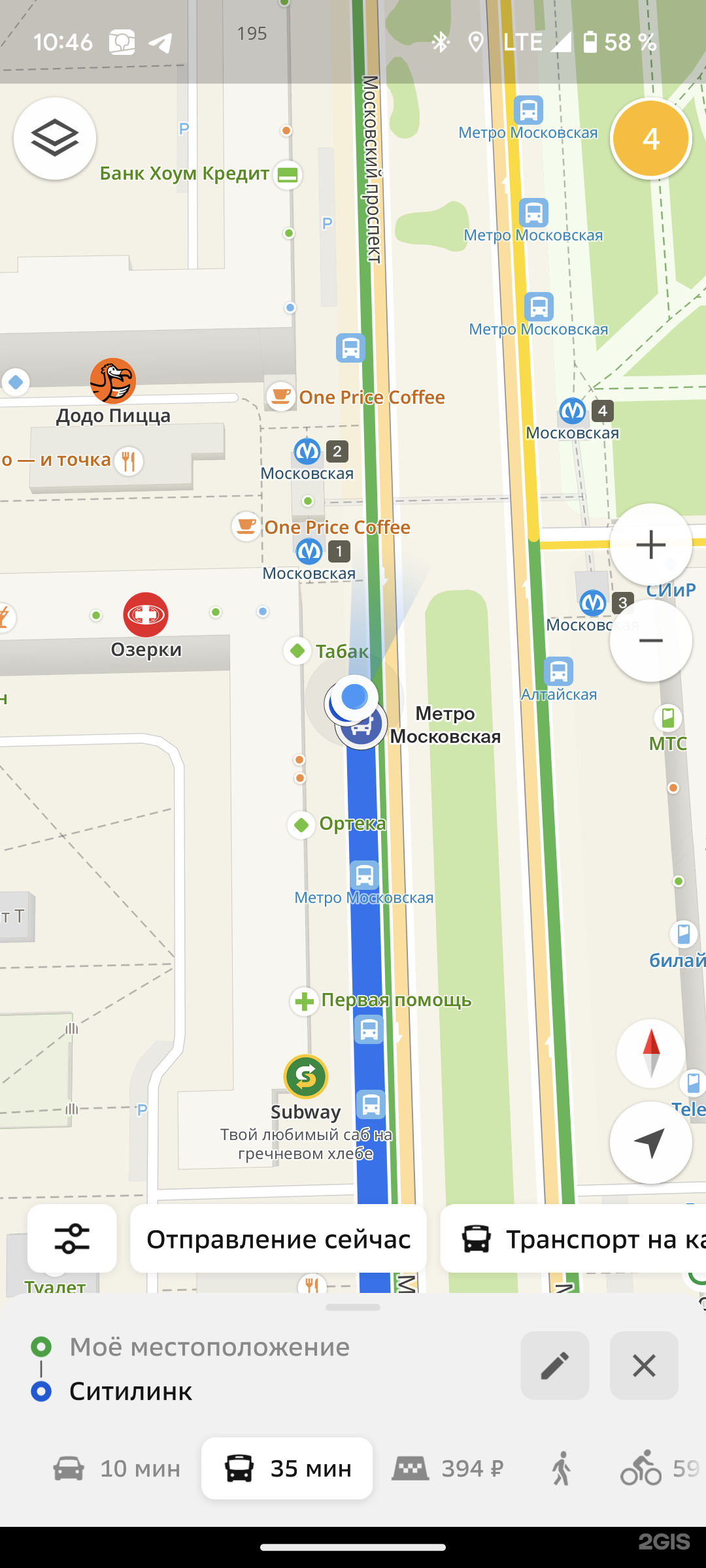
Task: Zoom in on the map
Action: coord(650,545)
